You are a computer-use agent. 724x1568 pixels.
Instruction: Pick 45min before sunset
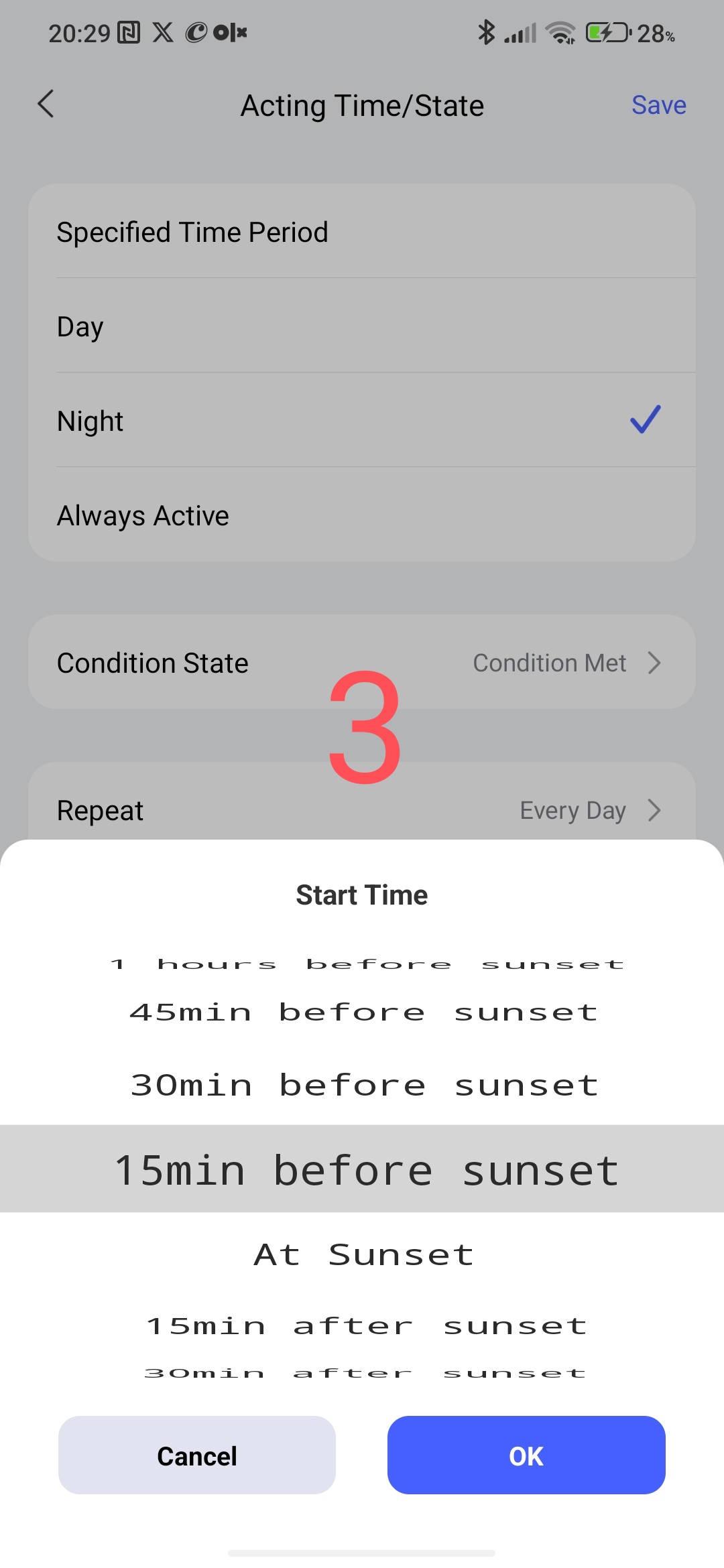click(x=363, y=1012)
